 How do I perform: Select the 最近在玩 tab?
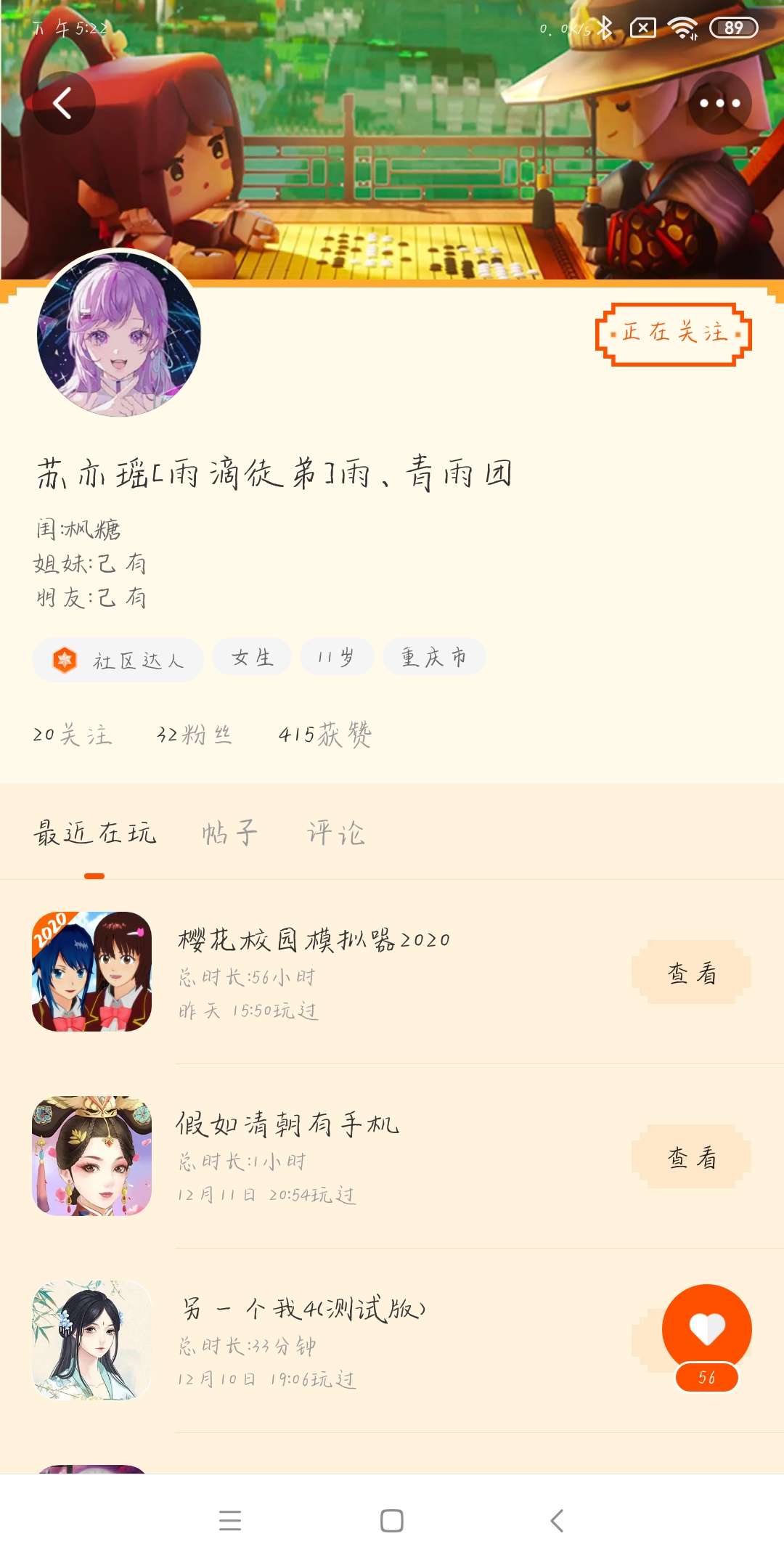point(94,833)
